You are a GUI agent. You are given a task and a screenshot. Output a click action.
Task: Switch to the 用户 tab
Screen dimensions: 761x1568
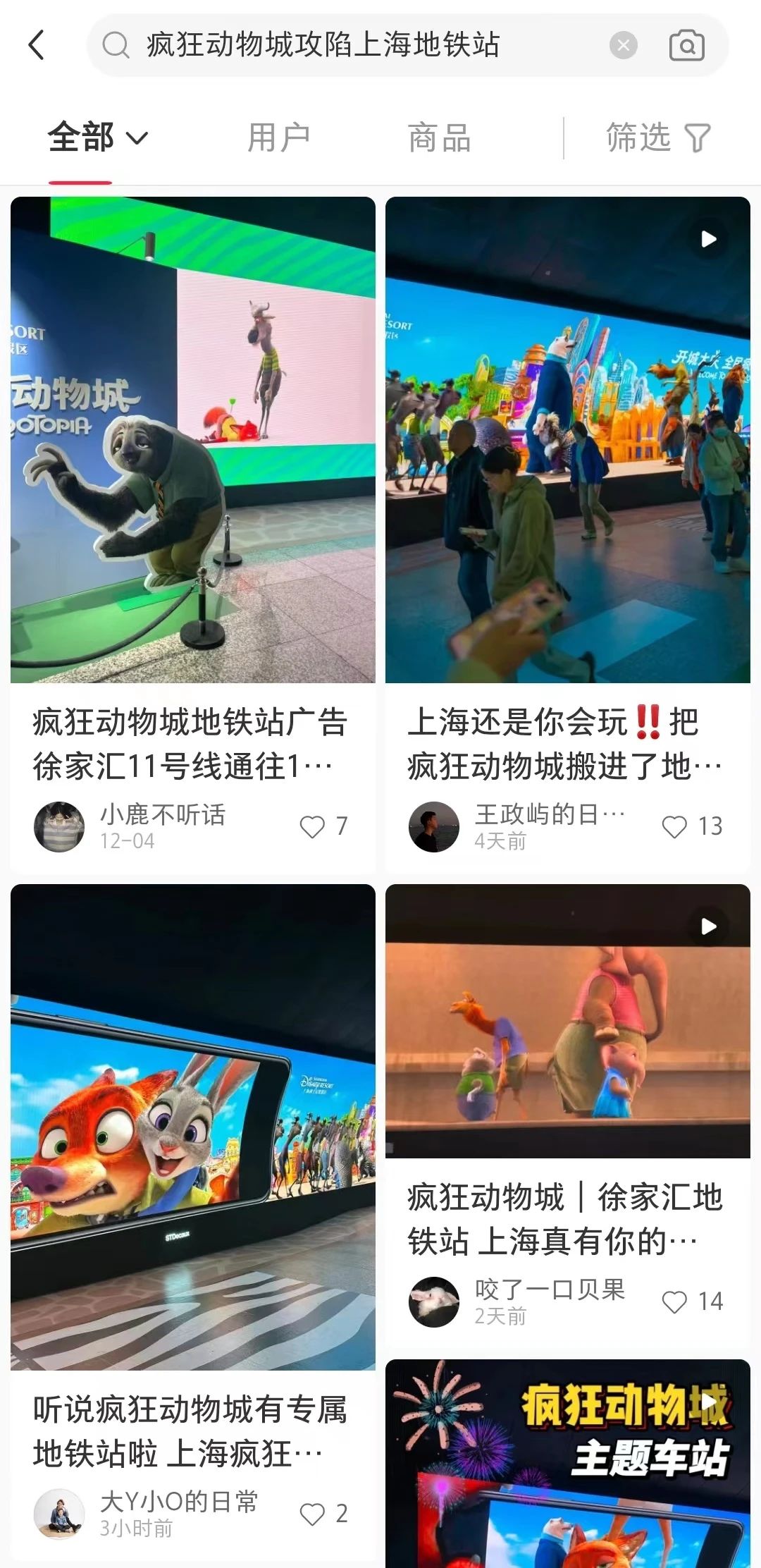278,138
